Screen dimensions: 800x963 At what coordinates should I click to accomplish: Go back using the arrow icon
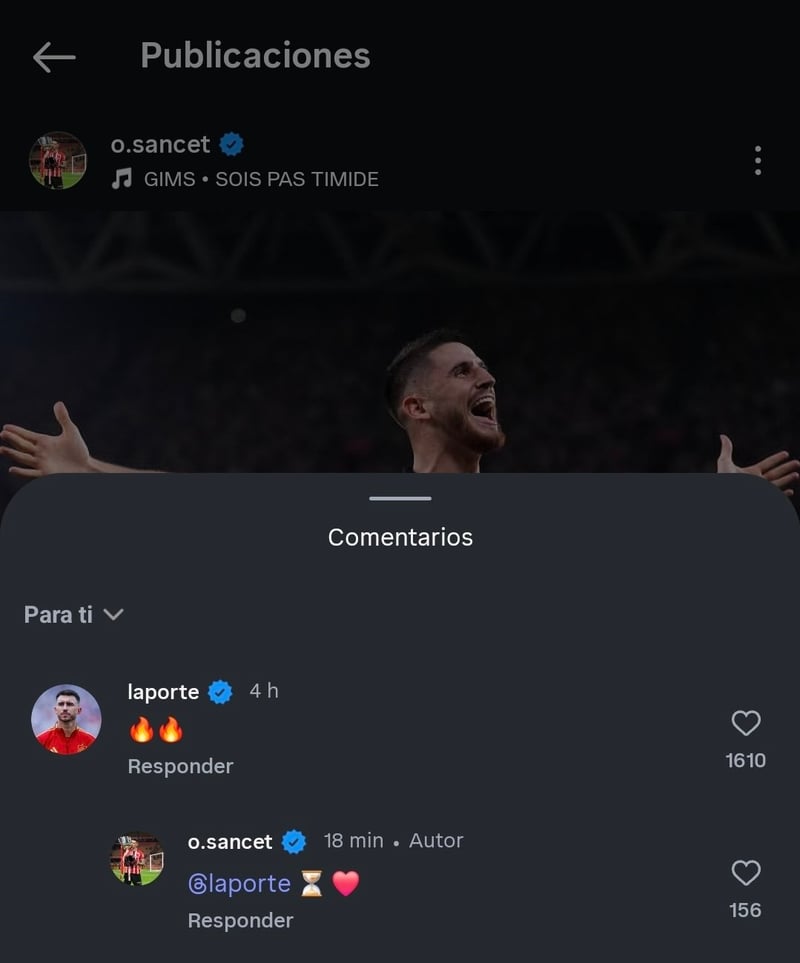[x=54, y=57]
